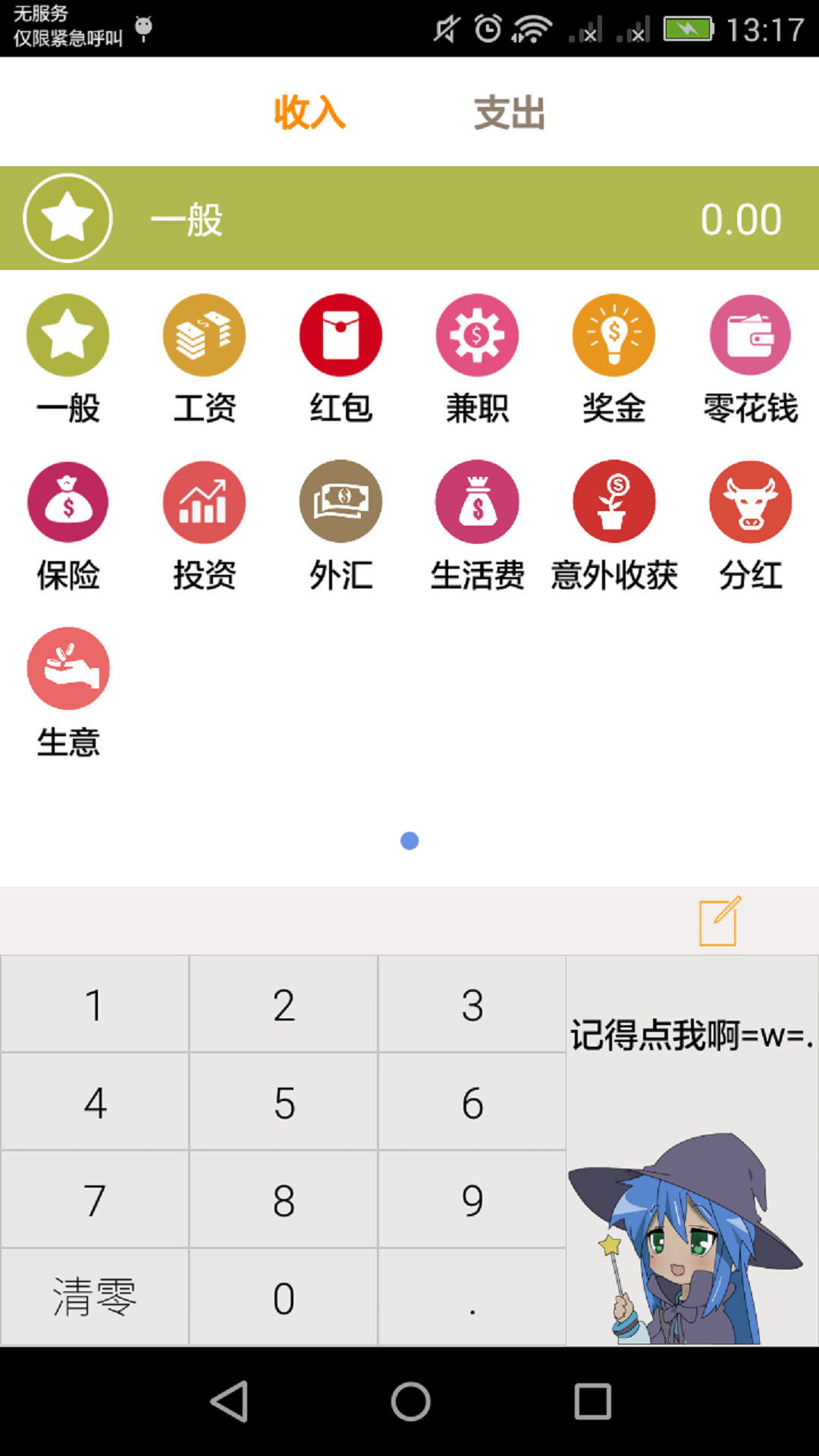Select the 红包 red envelope category icon
Image resolution: width=819 pixels, height=1456 pixels.
(x=340, y=334)
